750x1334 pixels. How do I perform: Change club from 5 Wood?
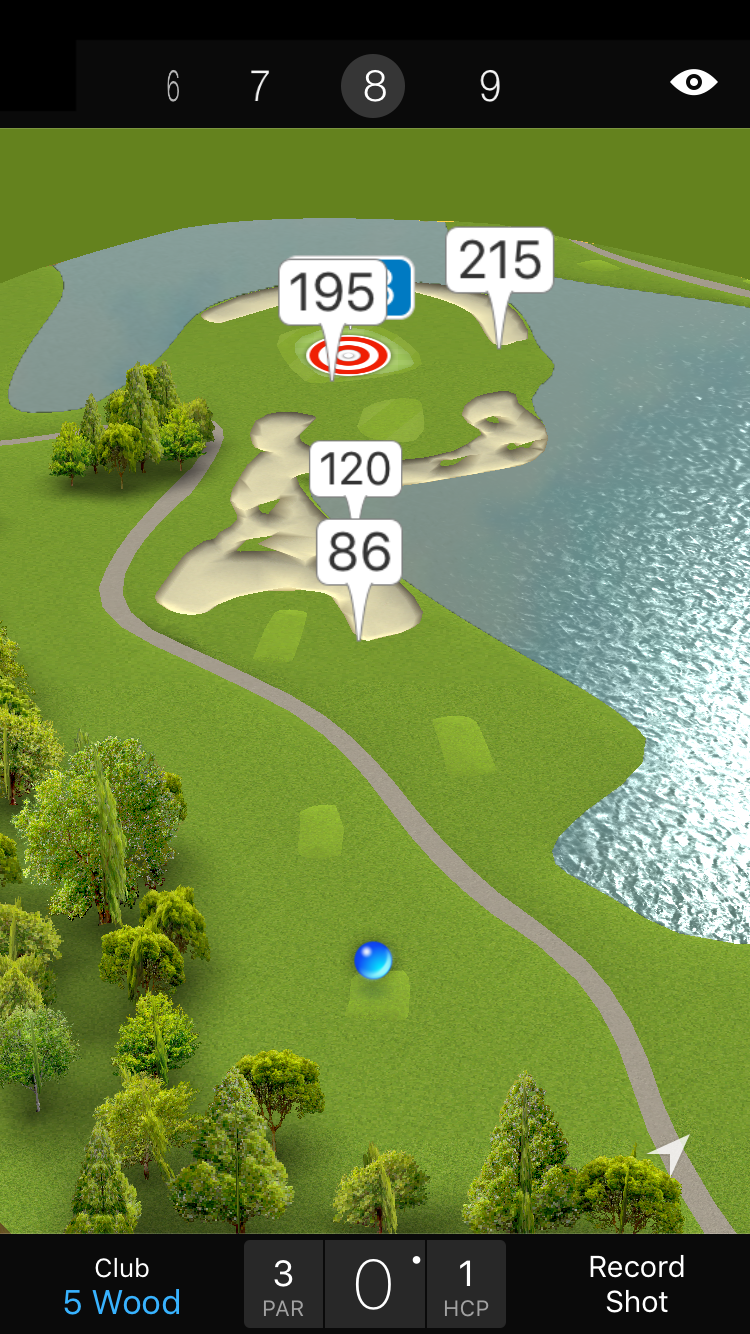click(122, 1286)
